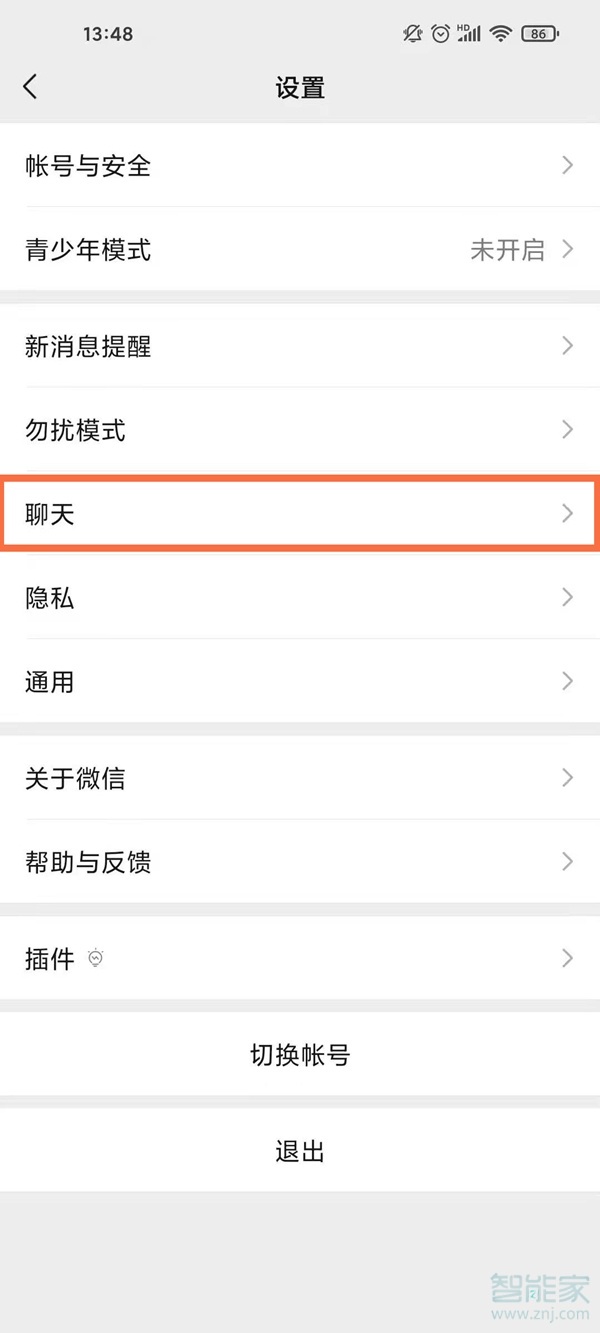Open 新消息提醒 settings
The width and height of the screenshot is (600, 1333).
click(300, 347)
